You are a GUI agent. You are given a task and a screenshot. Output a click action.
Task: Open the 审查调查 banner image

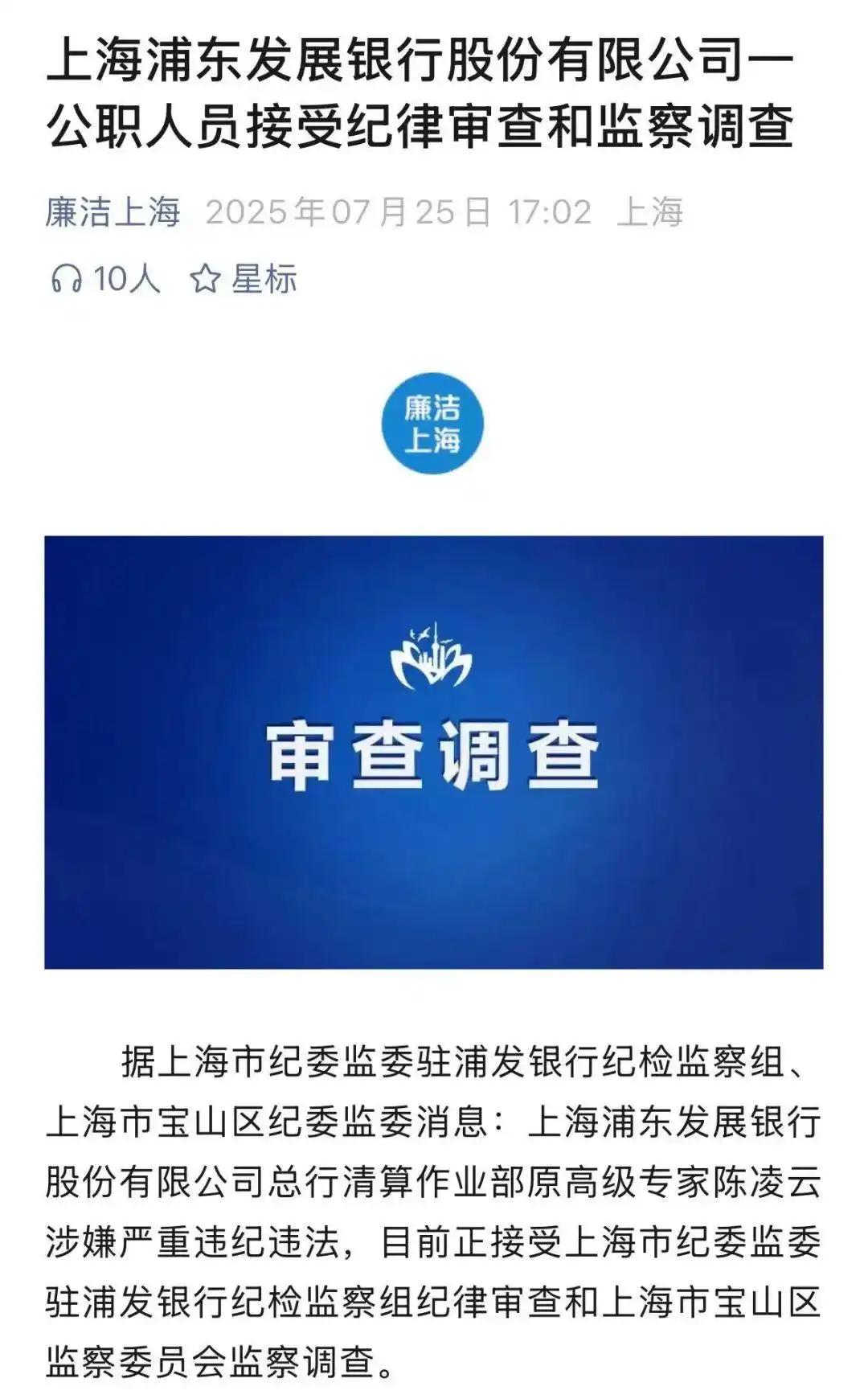(x=433, y=752)
